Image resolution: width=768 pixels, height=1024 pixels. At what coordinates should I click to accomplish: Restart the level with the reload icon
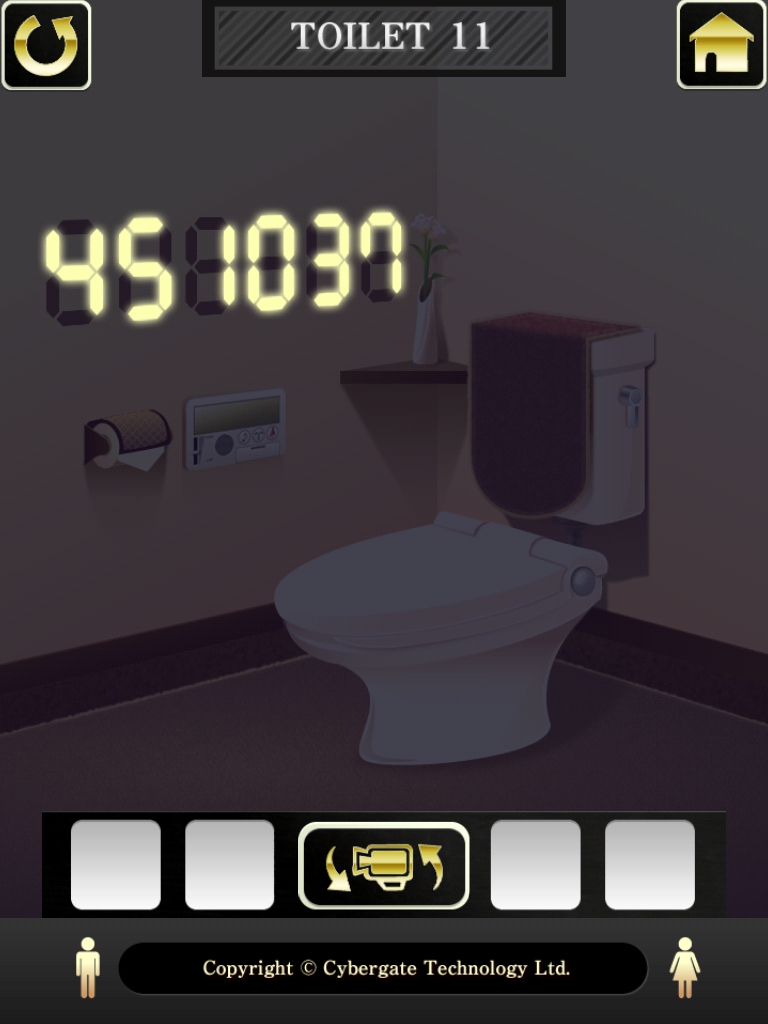tap(46, 45)
